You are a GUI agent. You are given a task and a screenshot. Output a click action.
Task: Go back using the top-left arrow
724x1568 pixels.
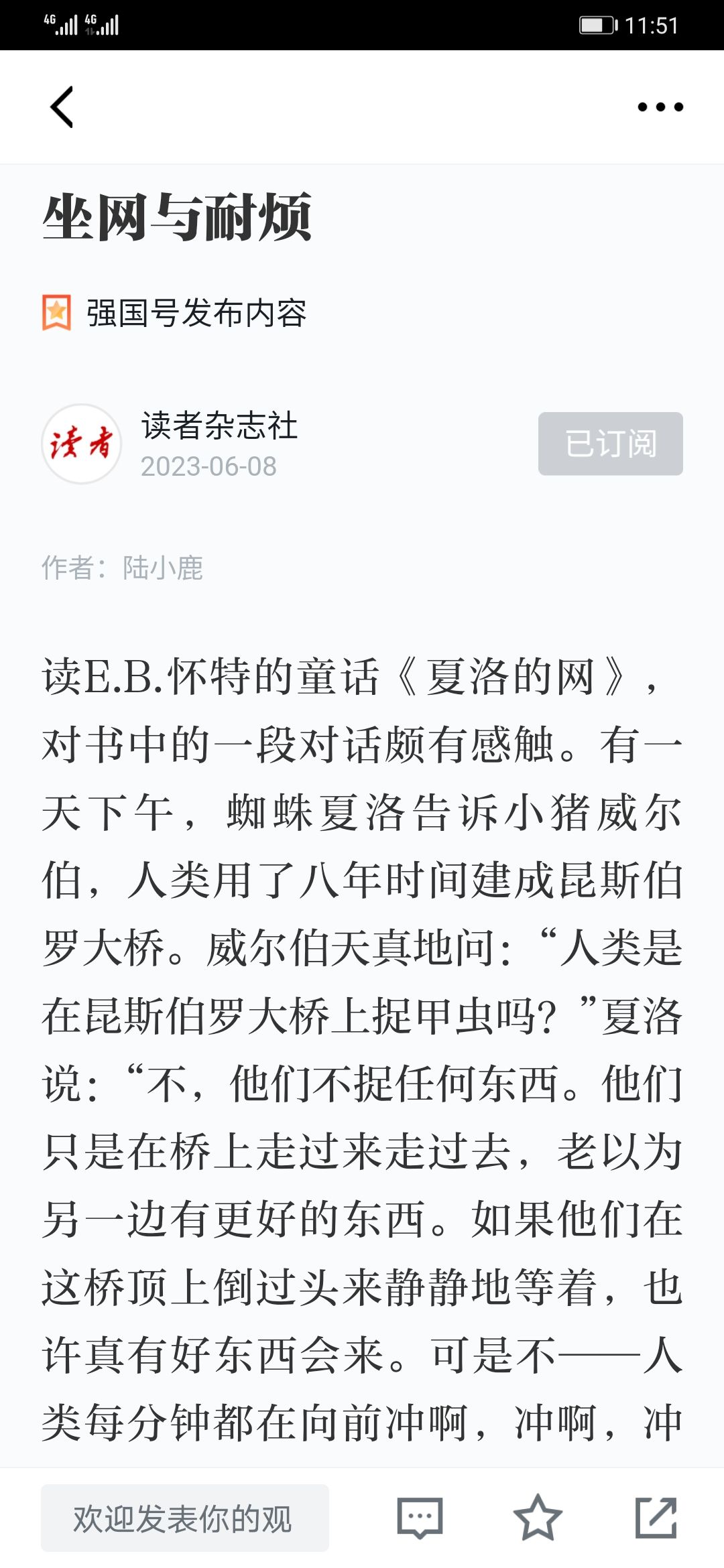click(x=62, y=107)
